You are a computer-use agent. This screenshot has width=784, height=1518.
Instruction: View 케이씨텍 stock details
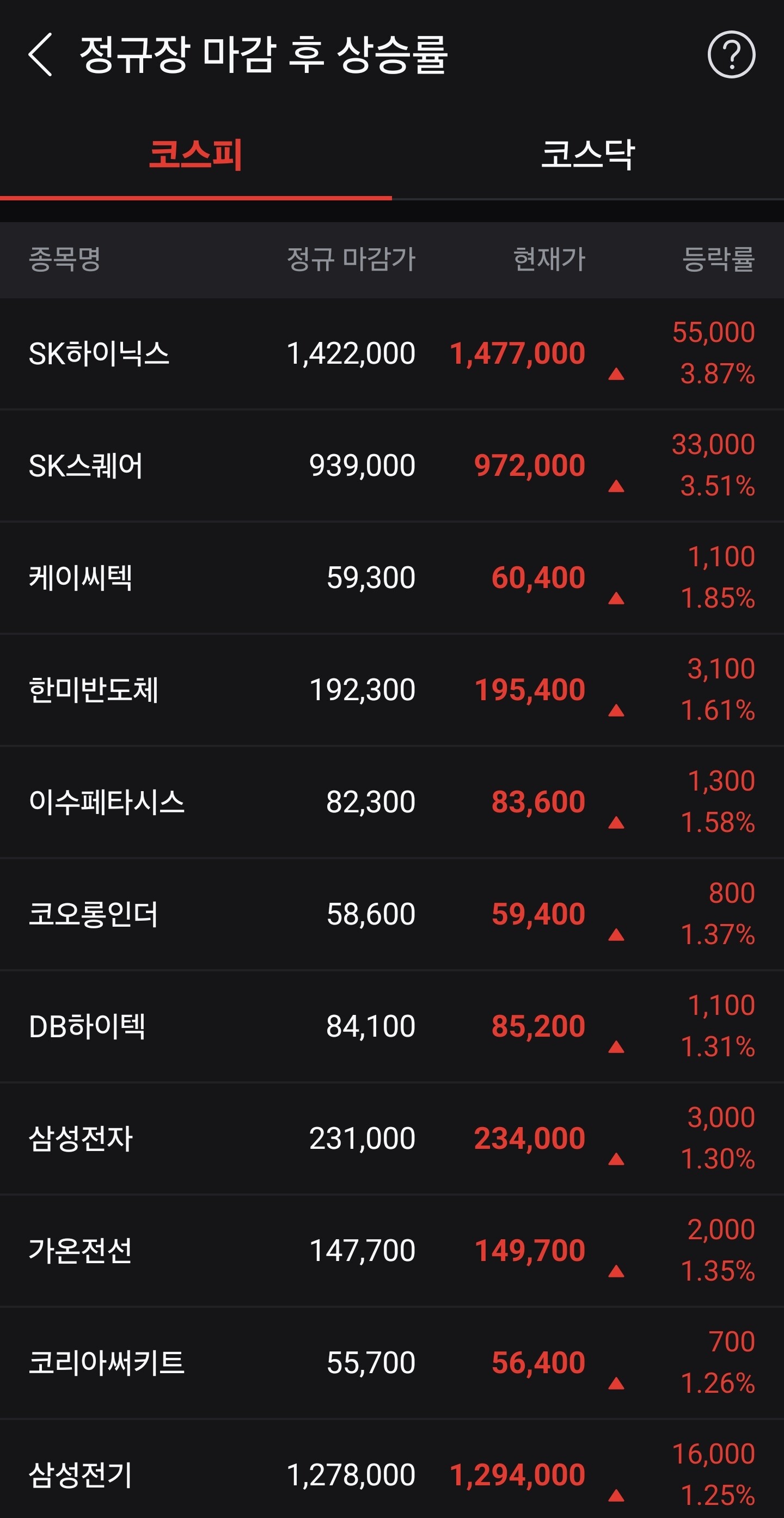(391, 578)
